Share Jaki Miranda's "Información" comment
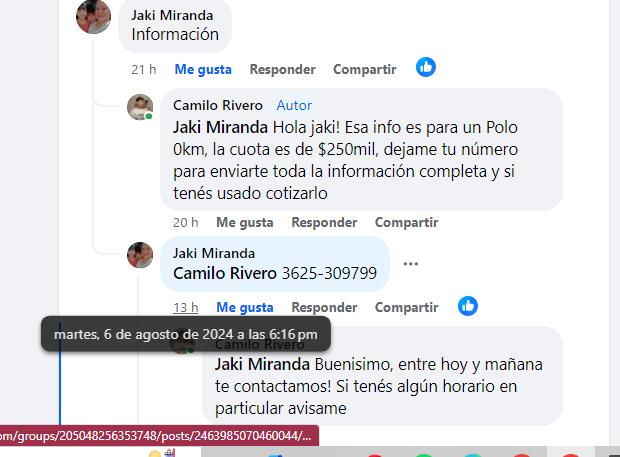The width and height of the screenshot is (620, 457). click(x=365, y=69)
